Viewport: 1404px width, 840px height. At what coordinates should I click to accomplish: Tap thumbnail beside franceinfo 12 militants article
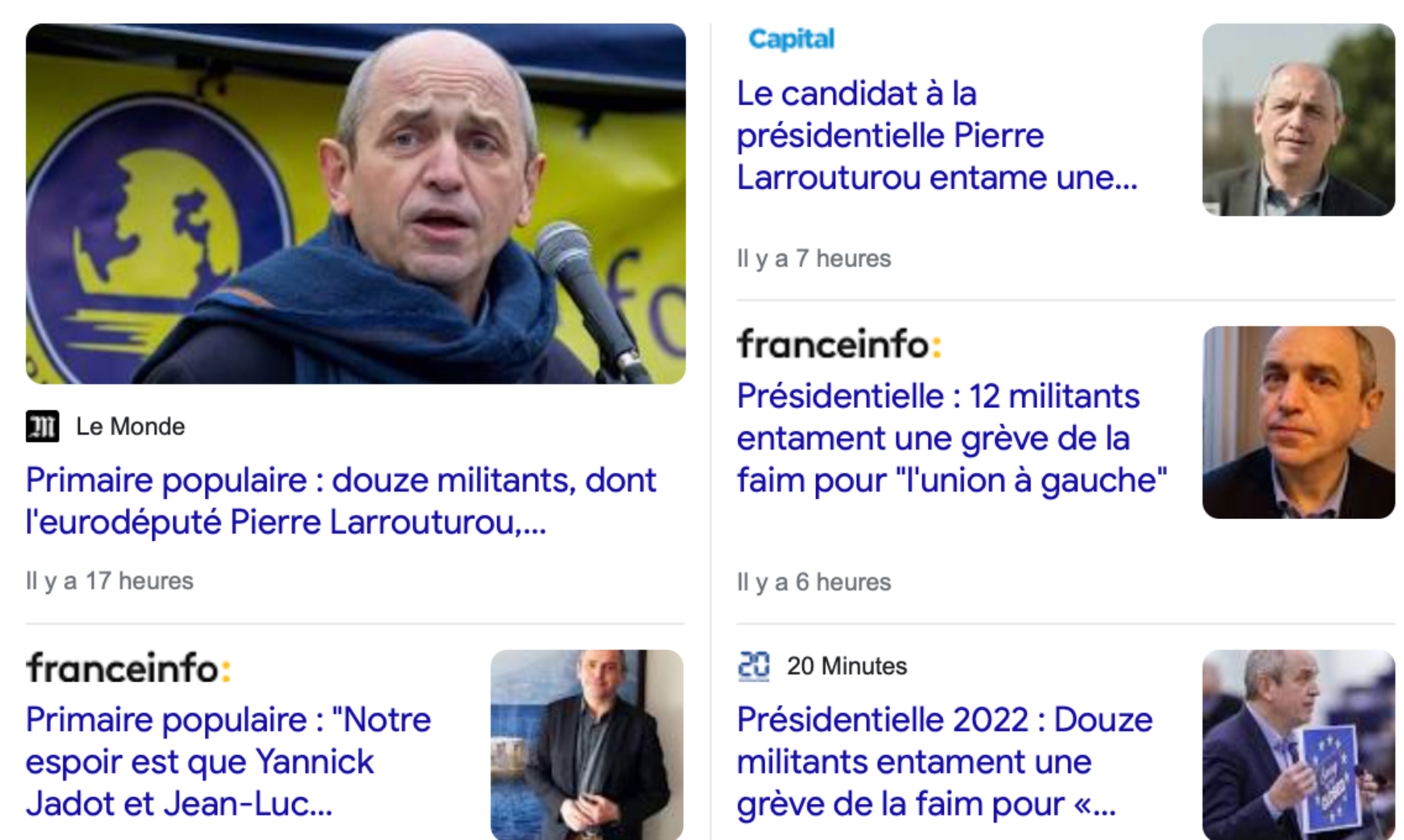click(x=1297, y=422)
